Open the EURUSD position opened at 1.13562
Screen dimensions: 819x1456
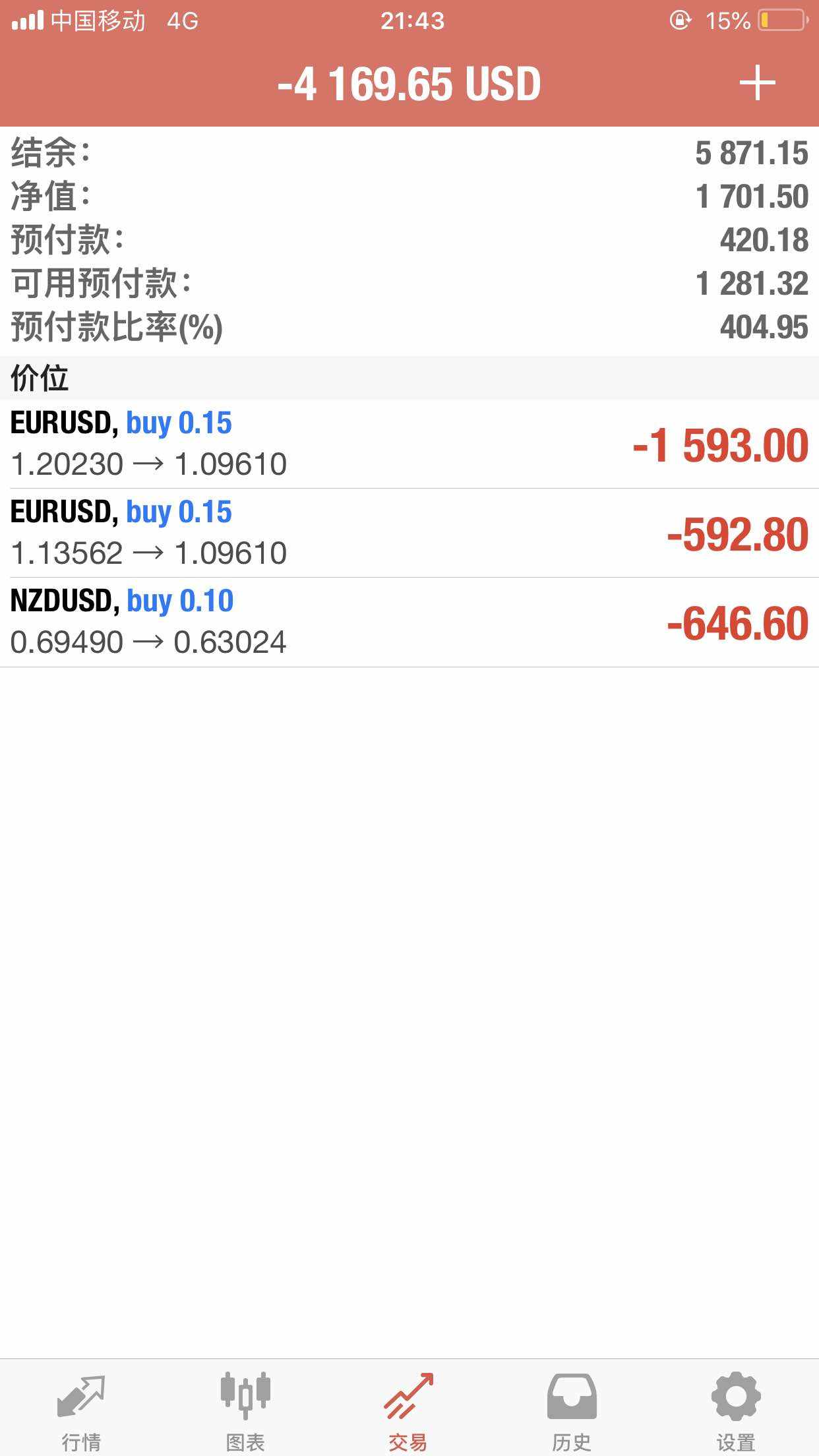[409, 533]
